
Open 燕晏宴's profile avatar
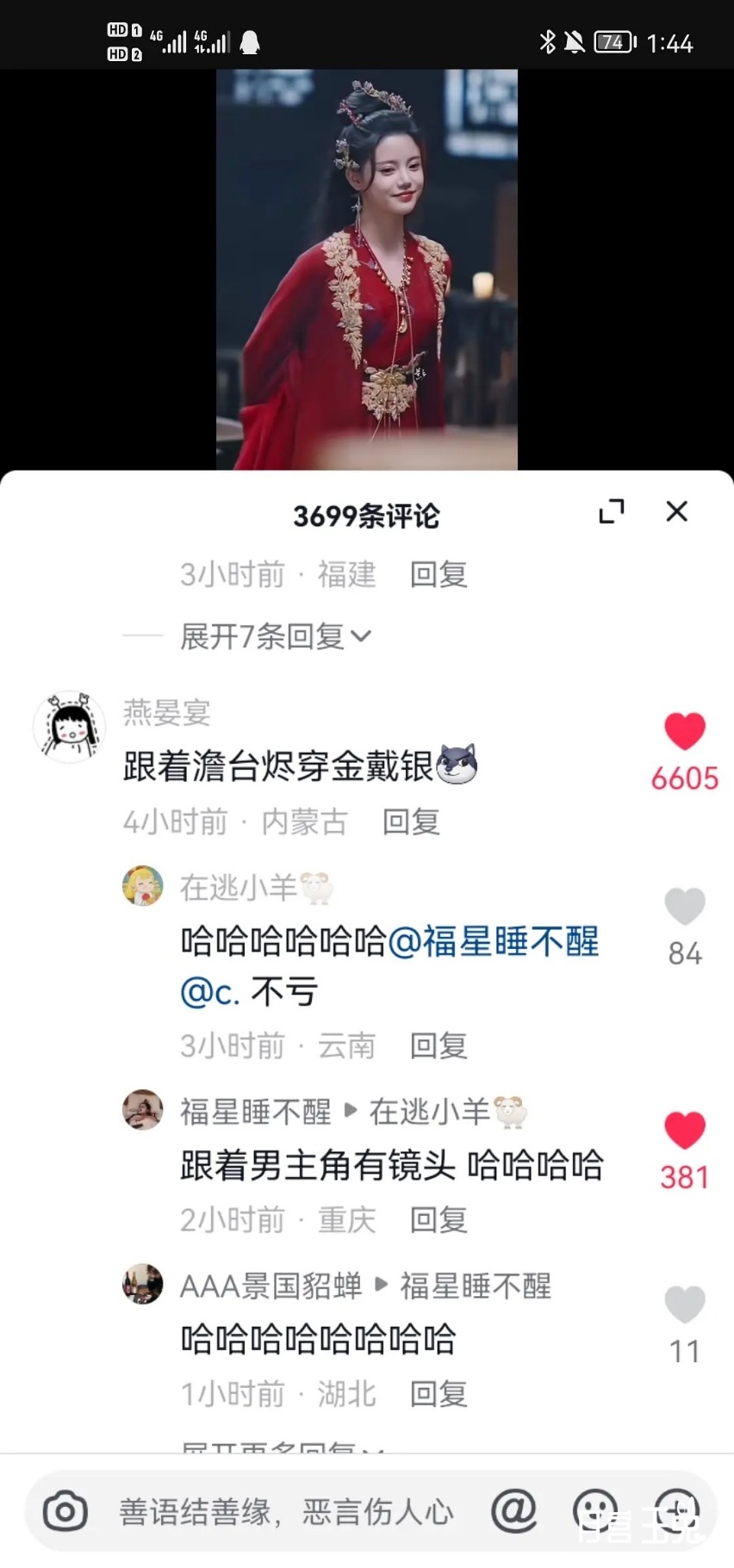(69, 727)
